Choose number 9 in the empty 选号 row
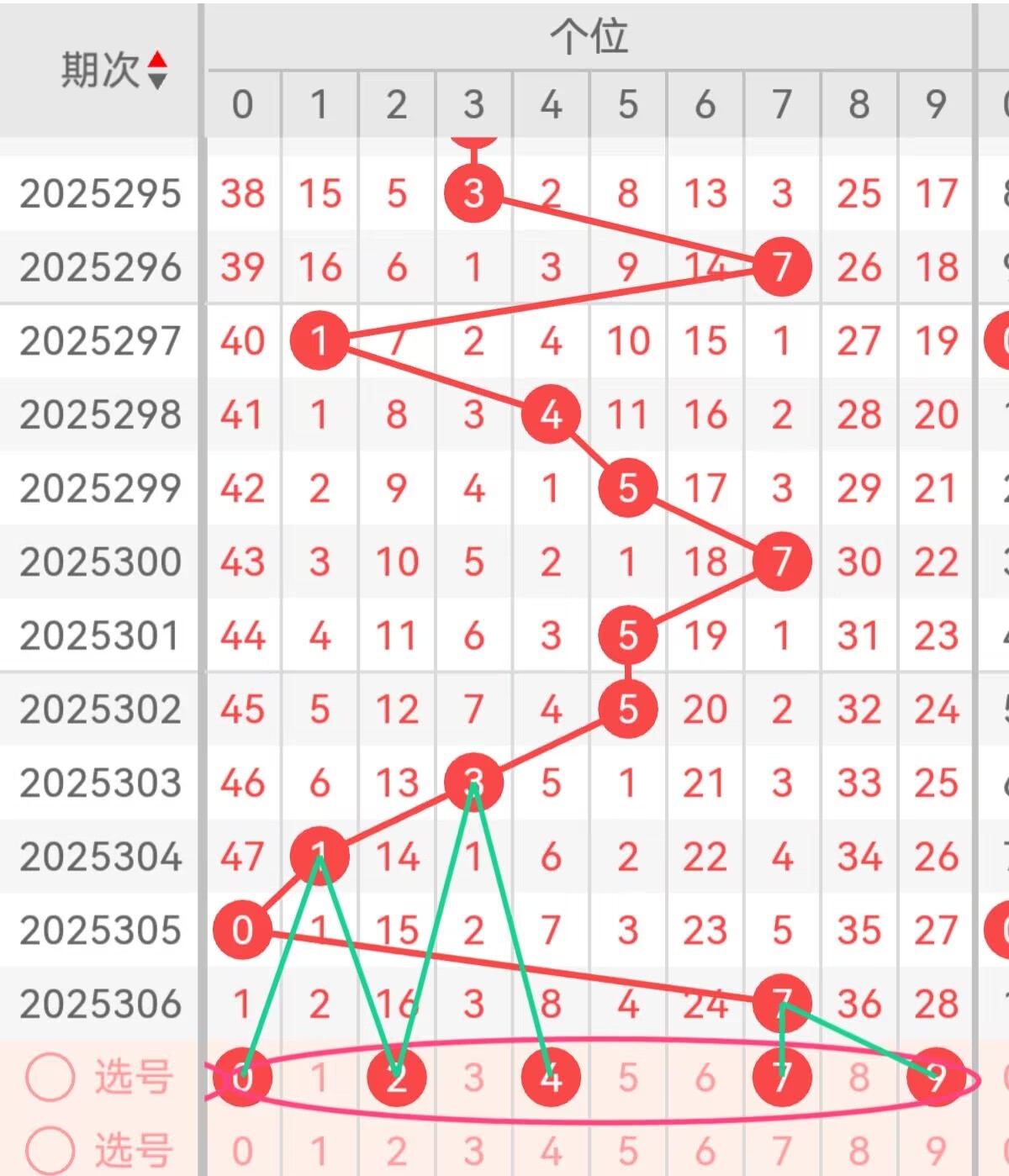The height and width of the screenshot is (1176, 1009). tap(936, 1151)
